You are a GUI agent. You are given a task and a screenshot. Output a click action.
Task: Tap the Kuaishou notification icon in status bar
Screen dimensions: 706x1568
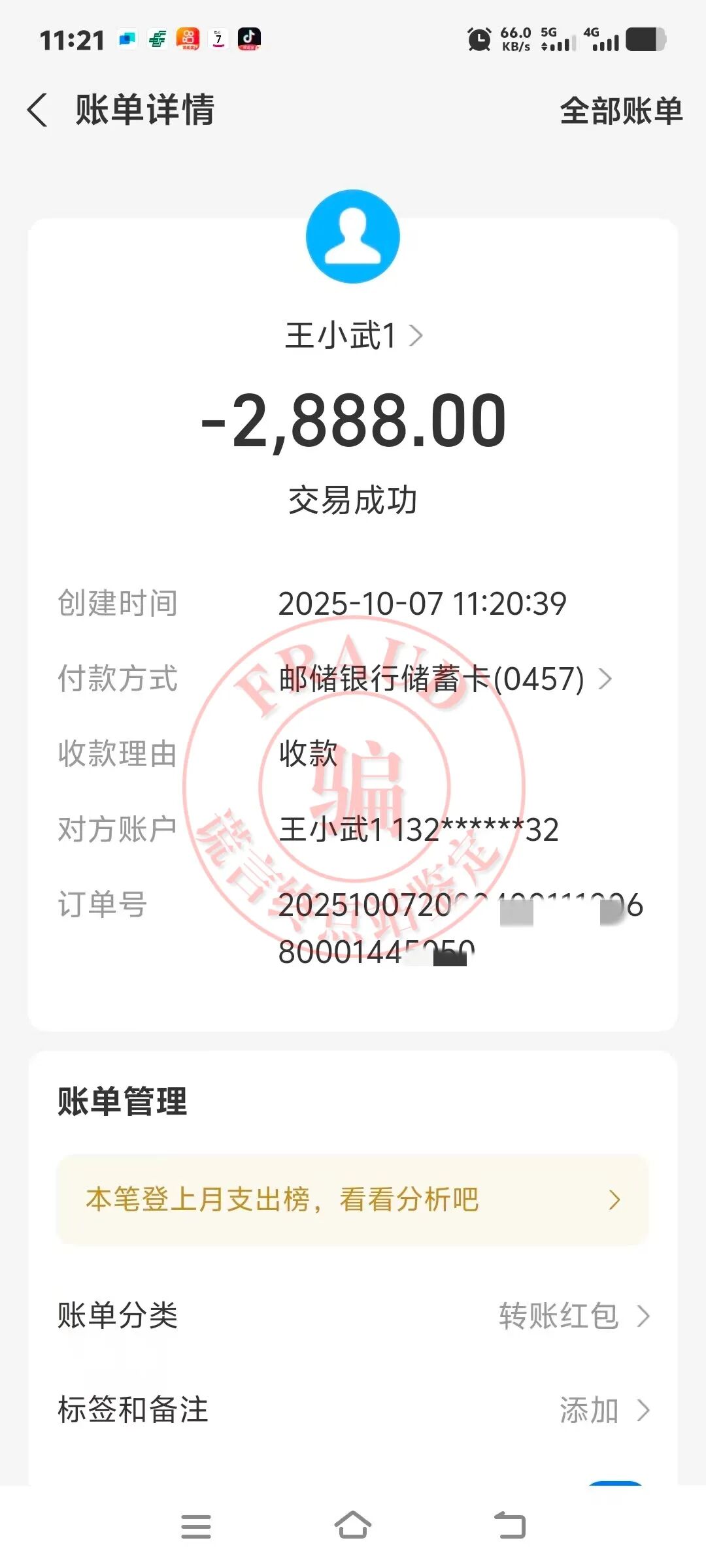(188, 39)
